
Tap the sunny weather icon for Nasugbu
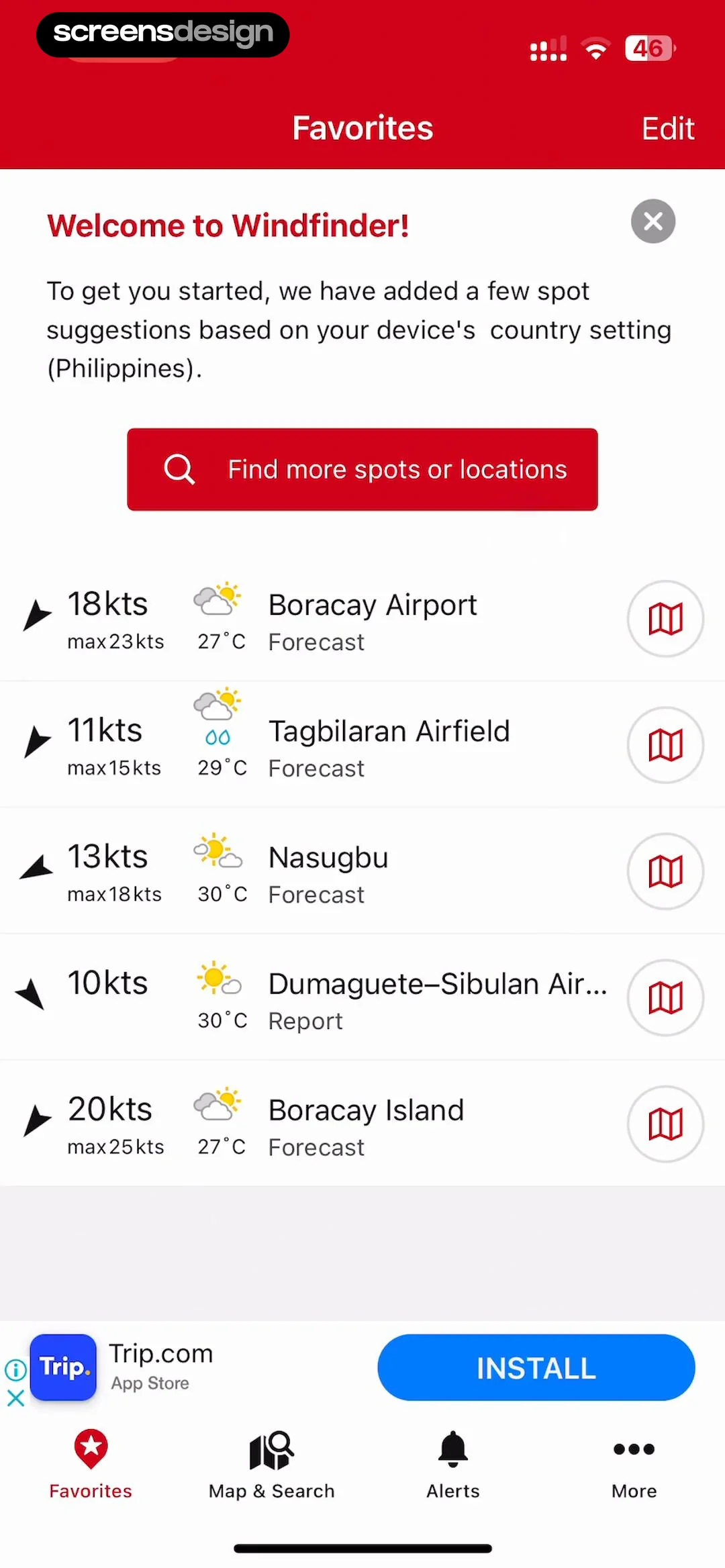[x=217, y=852]
